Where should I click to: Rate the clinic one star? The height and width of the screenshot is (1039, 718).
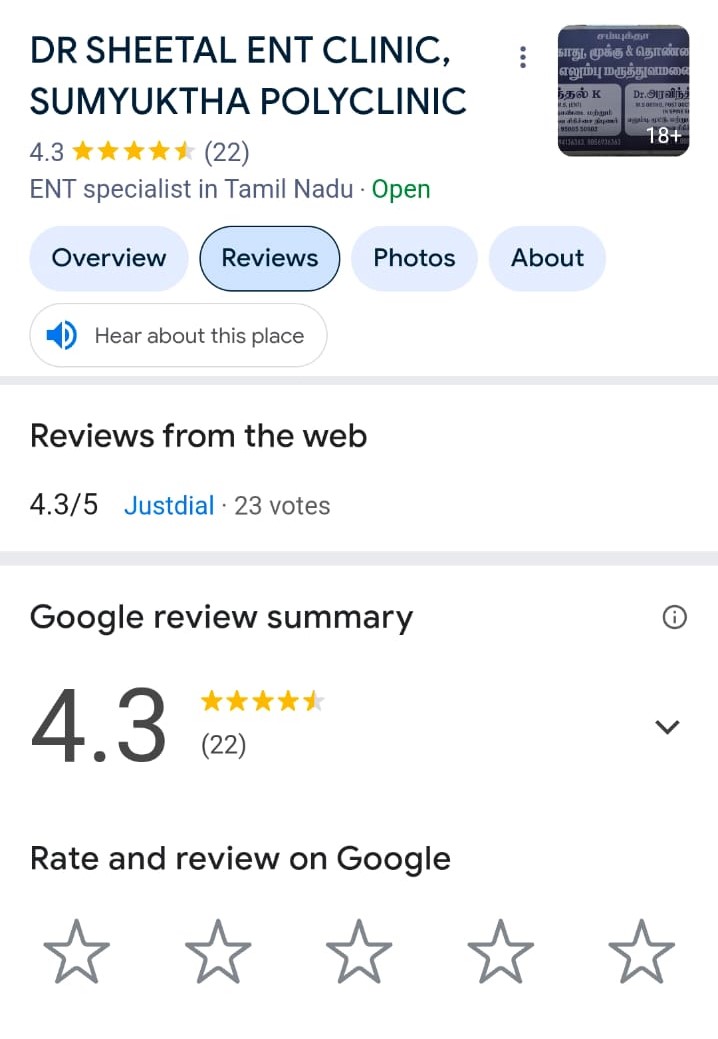click(x=77, y=951)
